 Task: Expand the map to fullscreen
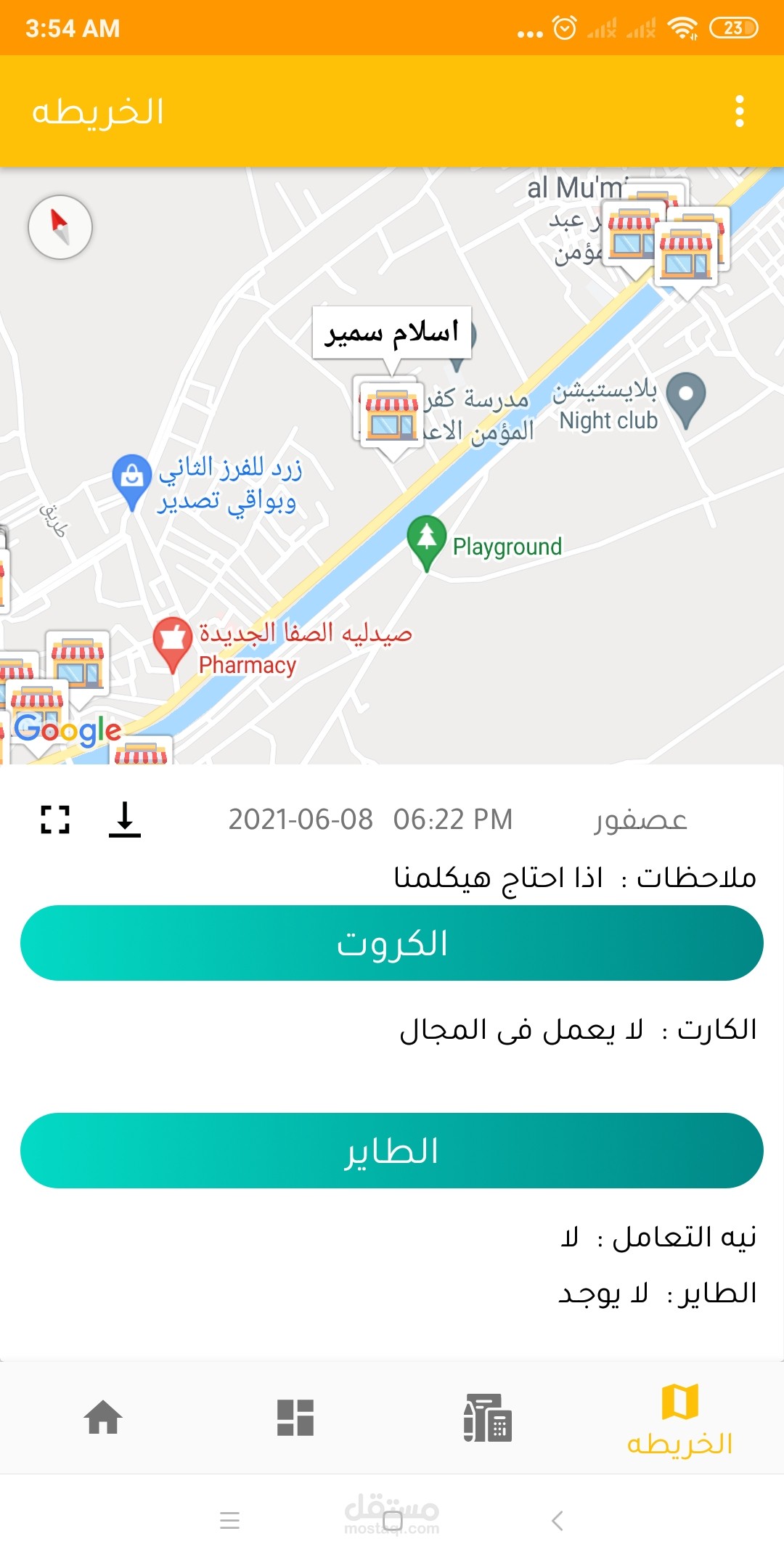pyautogui.click(x=55, y=820)
